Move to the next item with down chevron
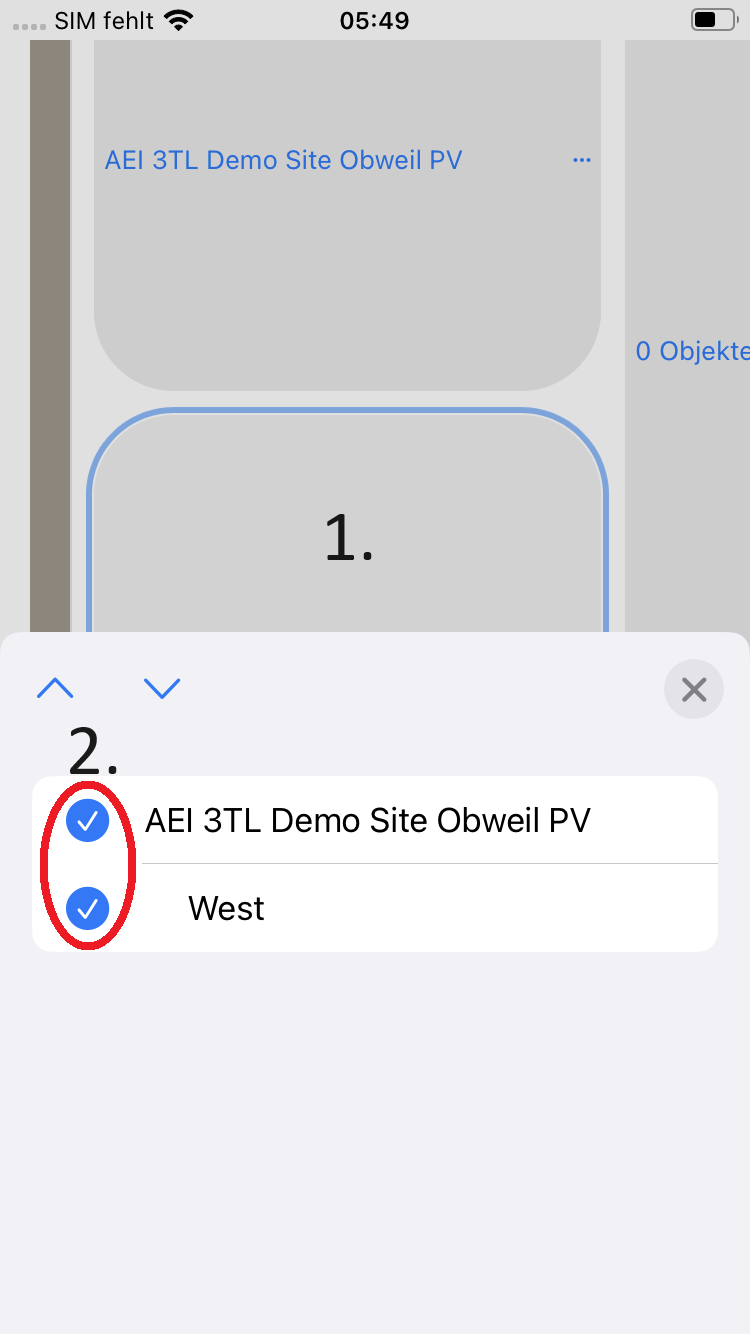Image resolution: width=750 pixels, height=1334 pixels. tap(162, 688)
